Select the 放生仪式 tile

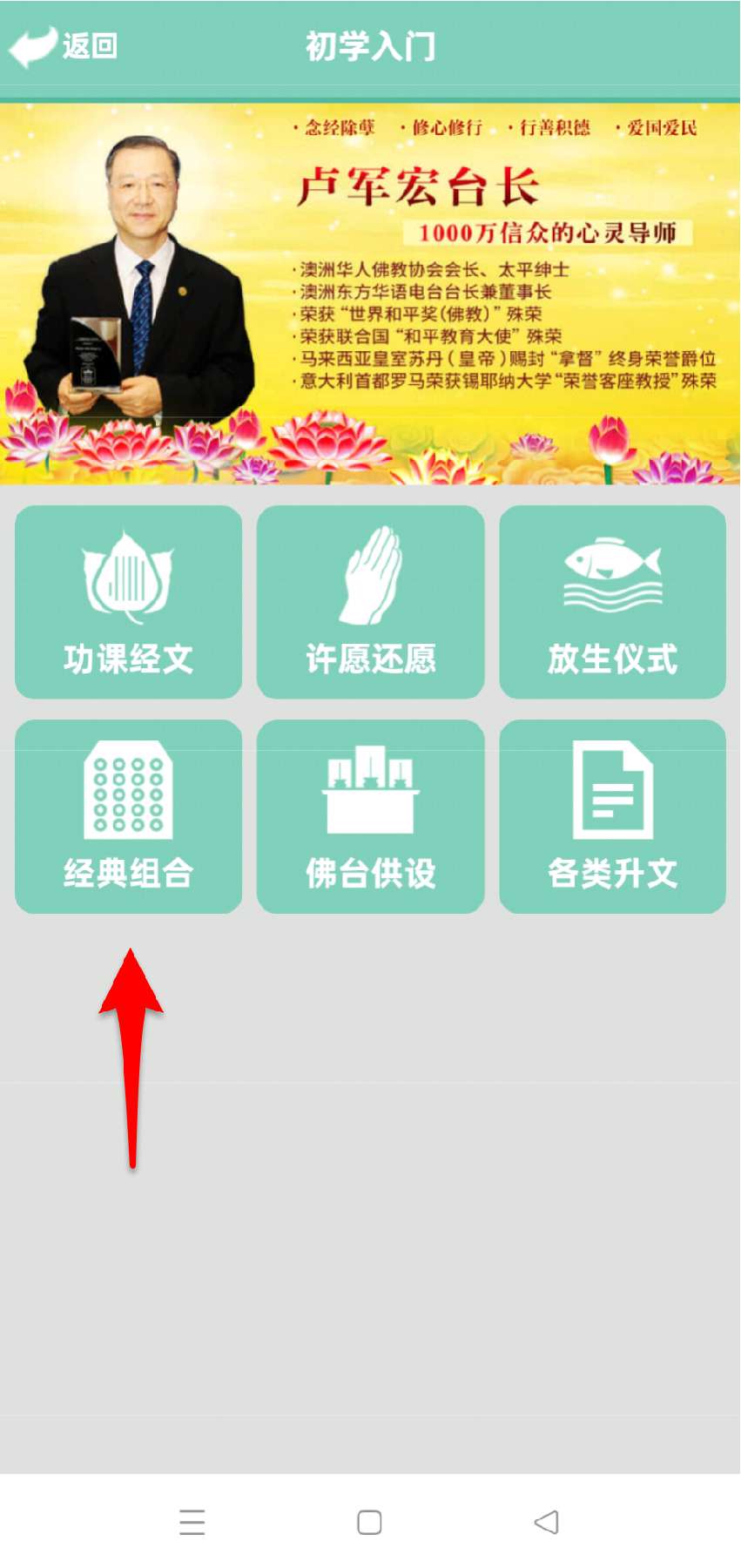click(612, 602)
